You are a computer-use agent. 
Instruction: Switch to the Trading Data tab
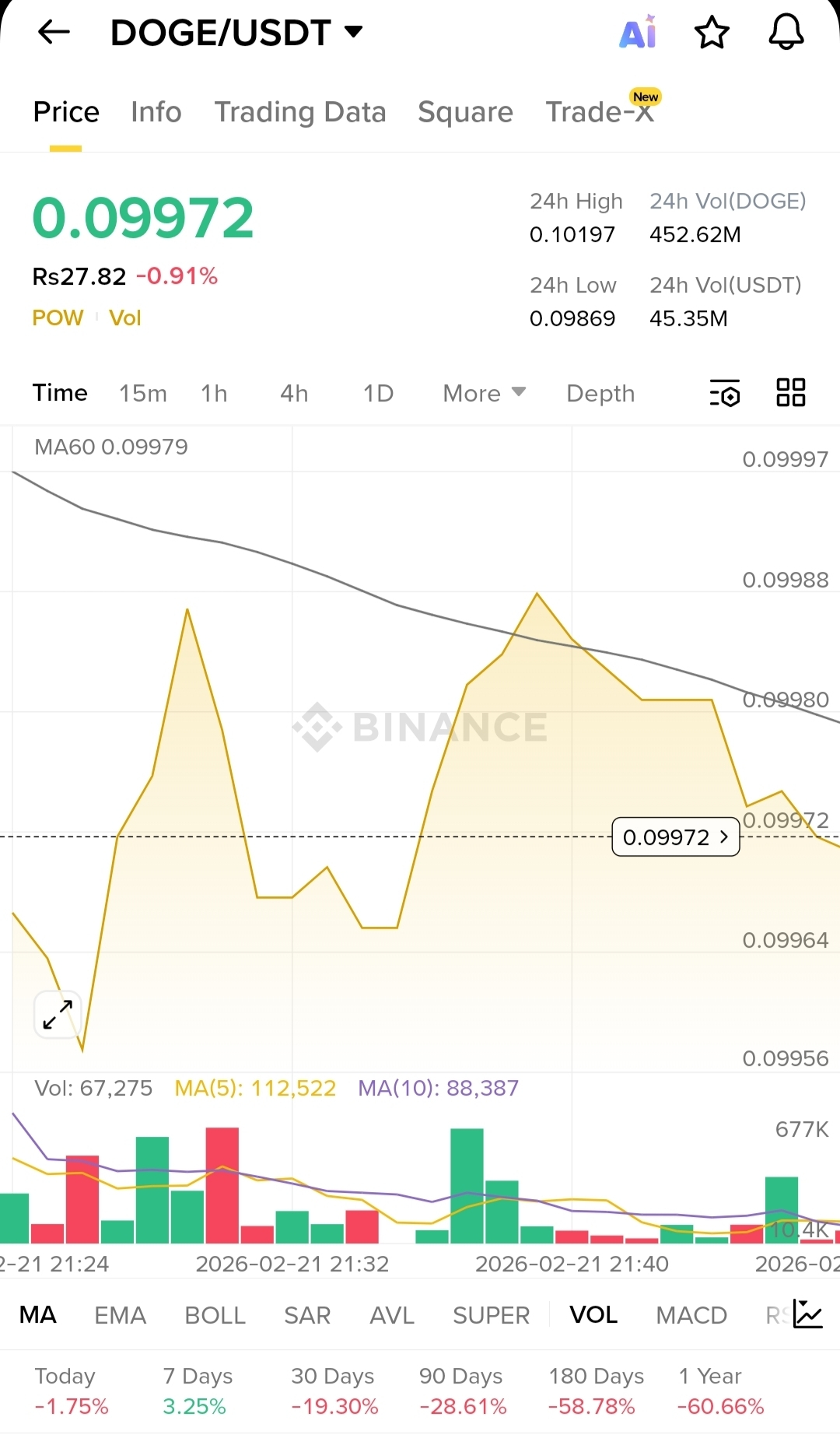coord(300,112)
